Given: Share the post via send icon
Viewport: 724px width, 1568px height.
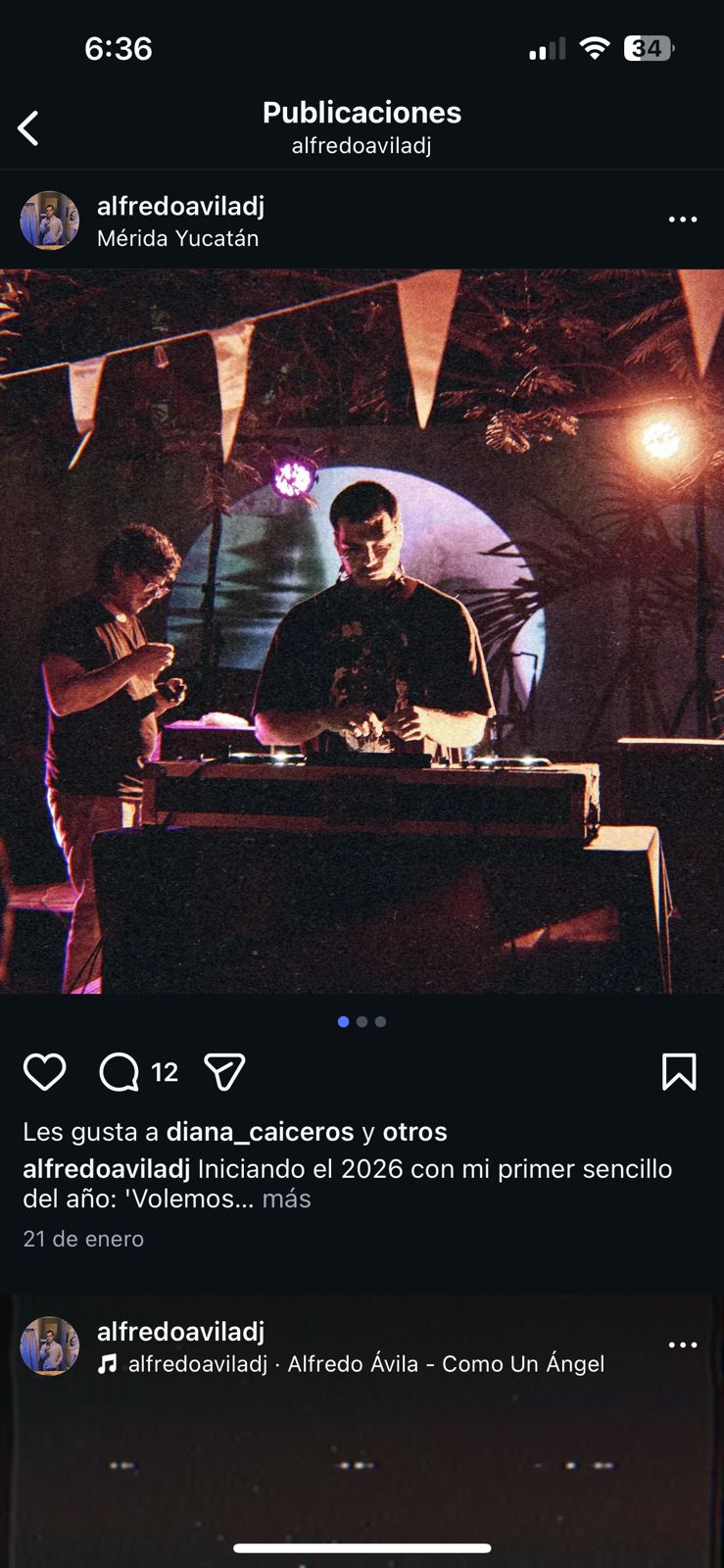Looking at the screenshot, I should click(x=224, y=1072).
